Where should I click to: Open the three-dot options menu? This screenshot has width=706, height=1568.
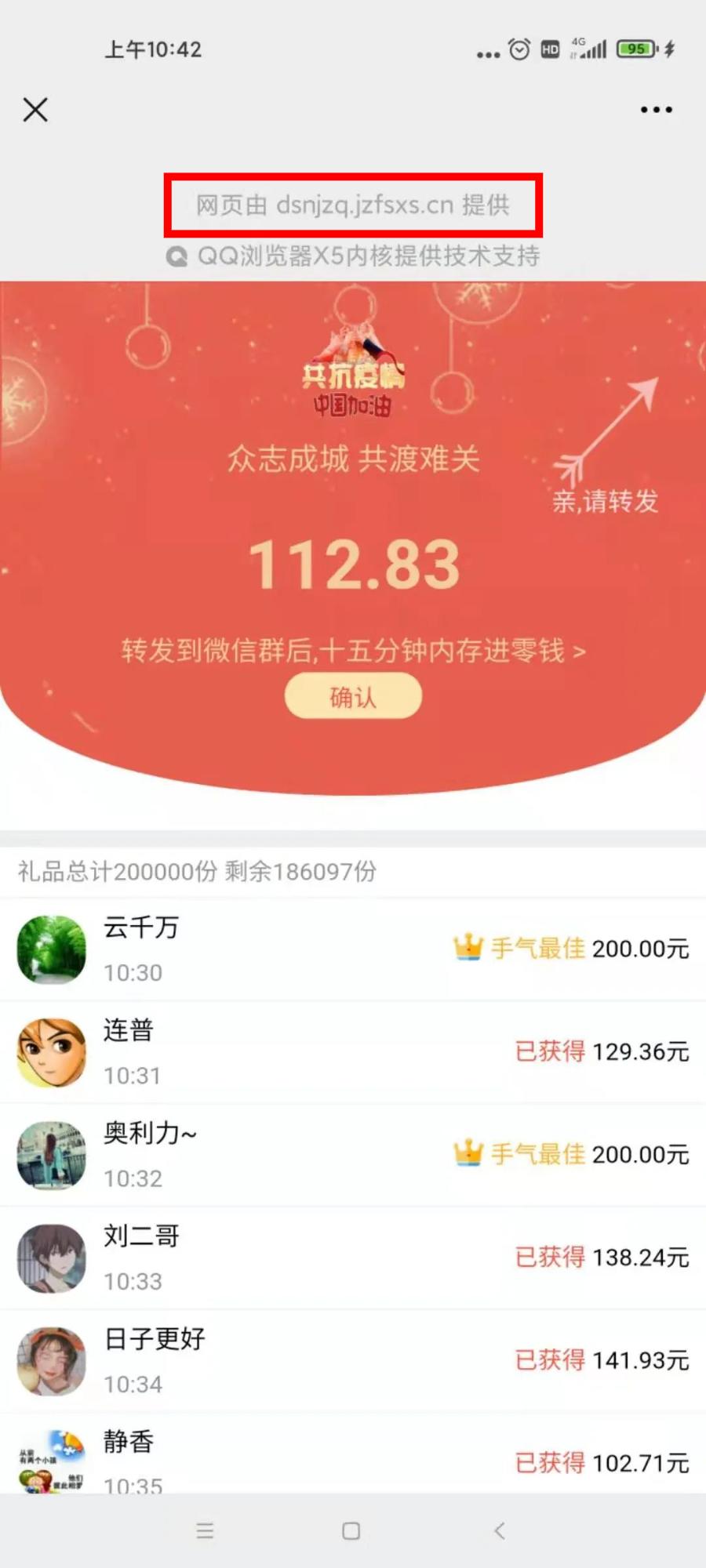656,110
